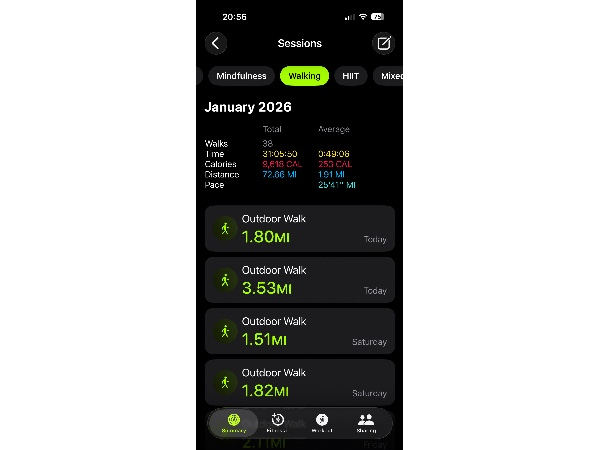Screen dimensions: 600x450
Task: Switch to the Fitness+ tab
Action: pos(278,423)
